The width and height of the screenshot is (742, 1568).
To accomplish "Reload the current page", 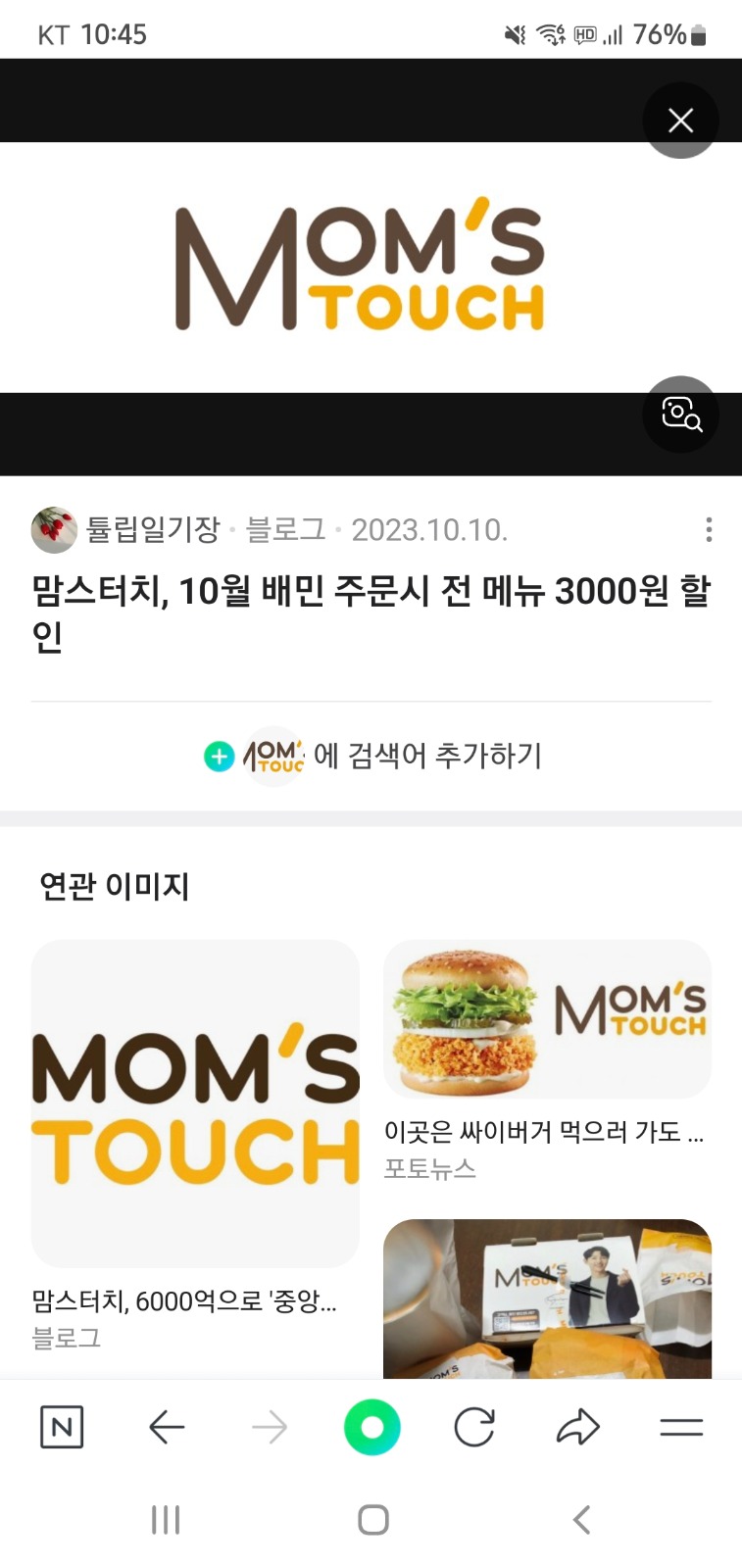I will point(474,1427).
